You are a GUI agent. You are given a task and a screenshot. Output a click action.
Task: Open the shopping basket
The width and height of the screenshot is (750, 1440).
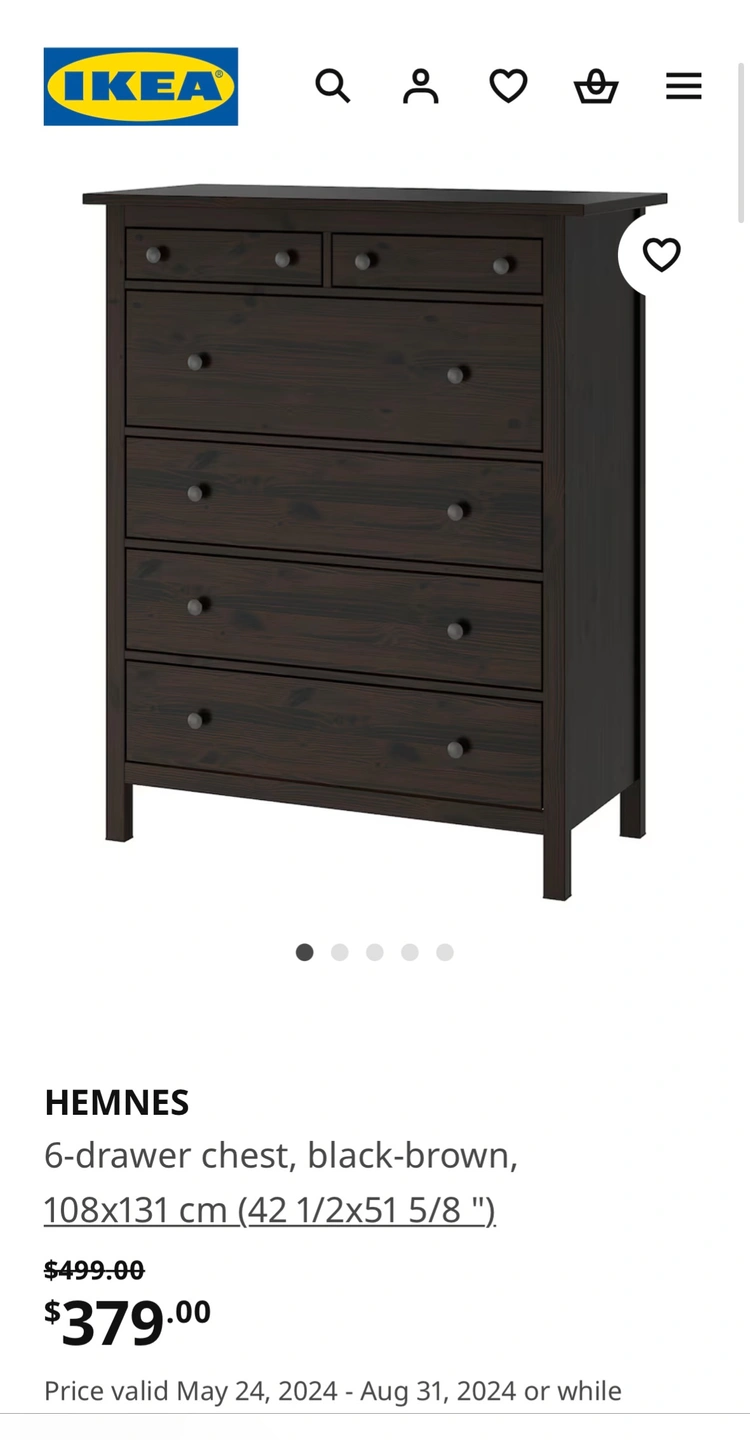pos(596,87)
